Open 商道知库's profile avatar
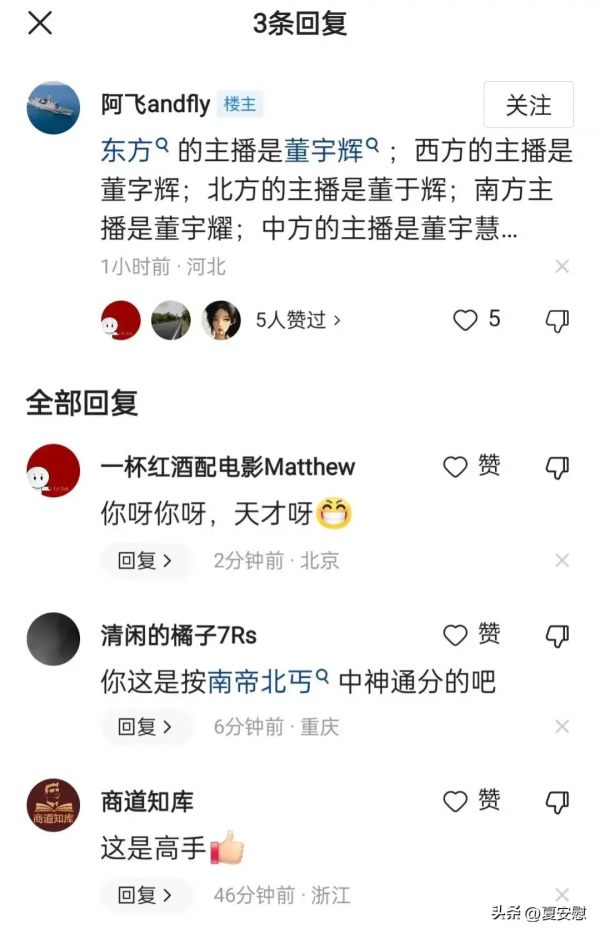 [53, 805]
